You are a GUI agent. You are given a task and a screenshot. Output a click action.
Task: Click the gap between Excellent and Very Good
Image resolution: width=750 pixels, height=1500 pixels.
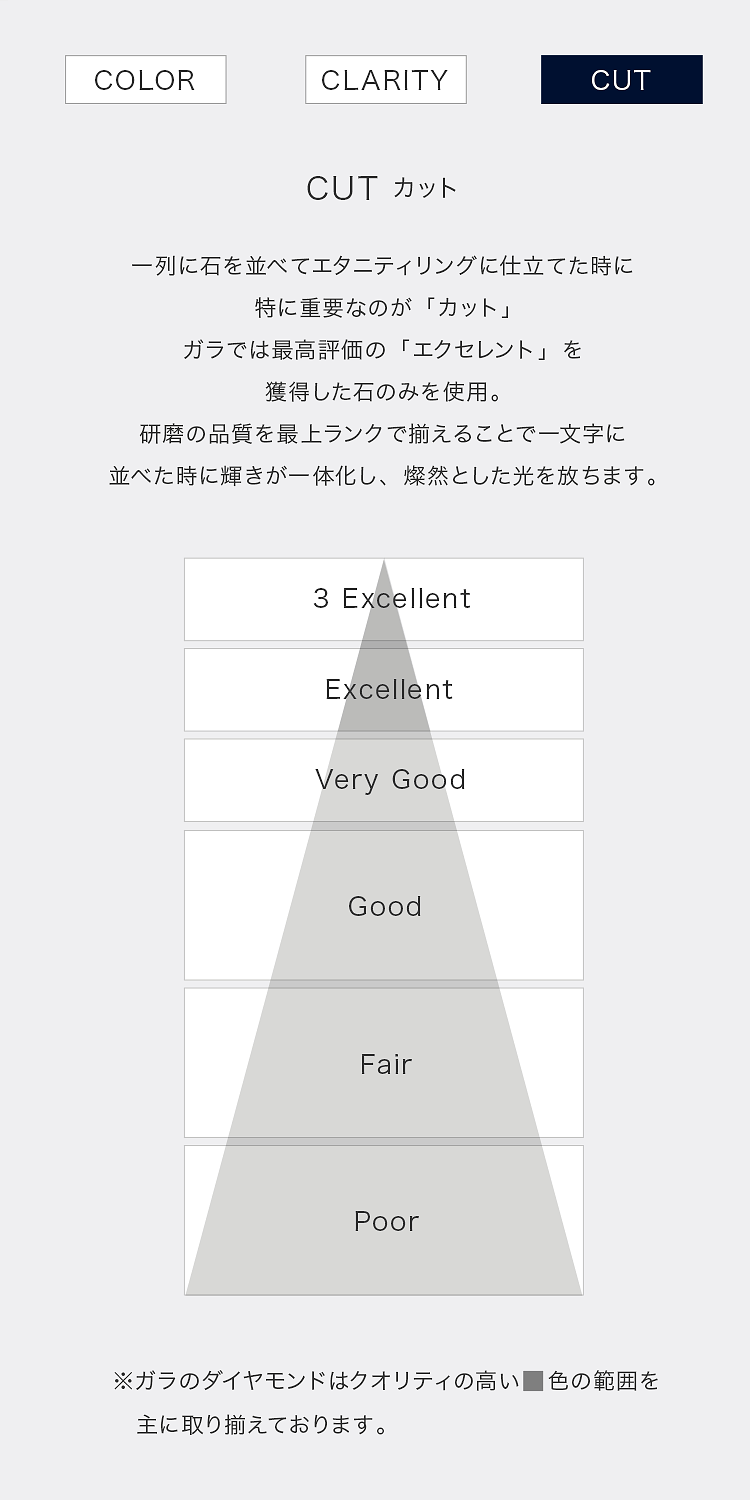pyautogui.click(x=384, y=733)
